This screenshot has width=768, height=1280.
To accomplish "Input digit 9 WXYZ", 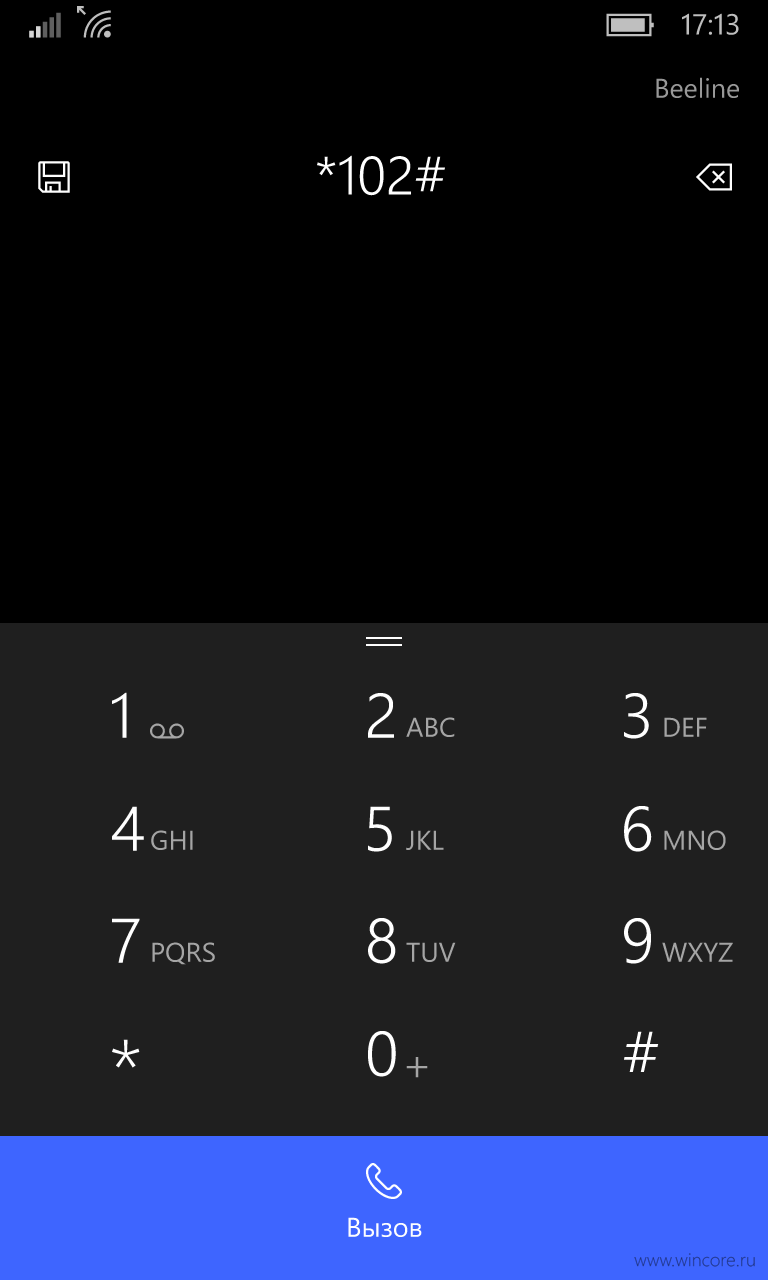I will click(x=640, y=942).
